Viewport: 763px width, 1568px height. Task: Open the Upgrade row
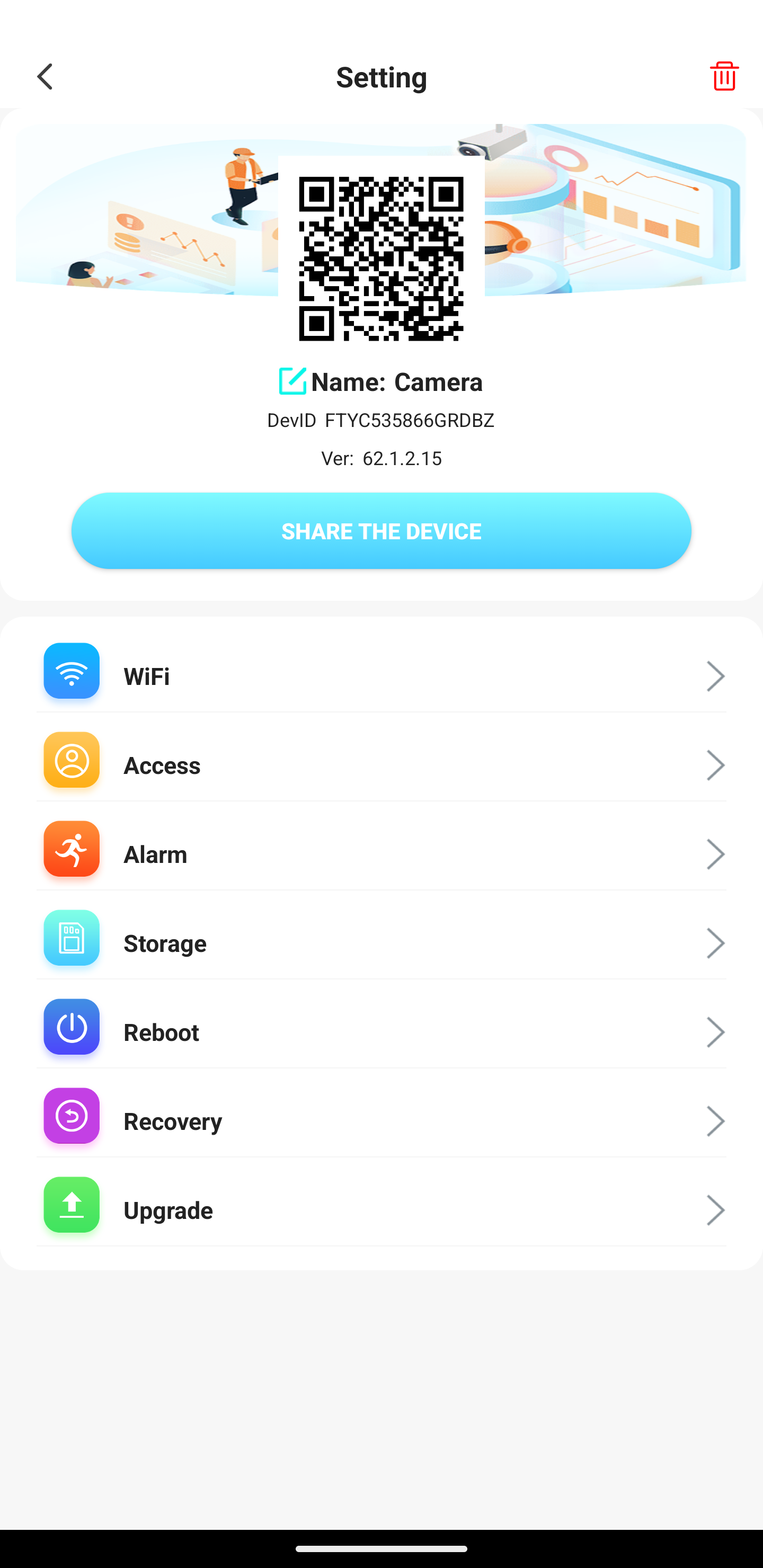tap(381, 1209)
